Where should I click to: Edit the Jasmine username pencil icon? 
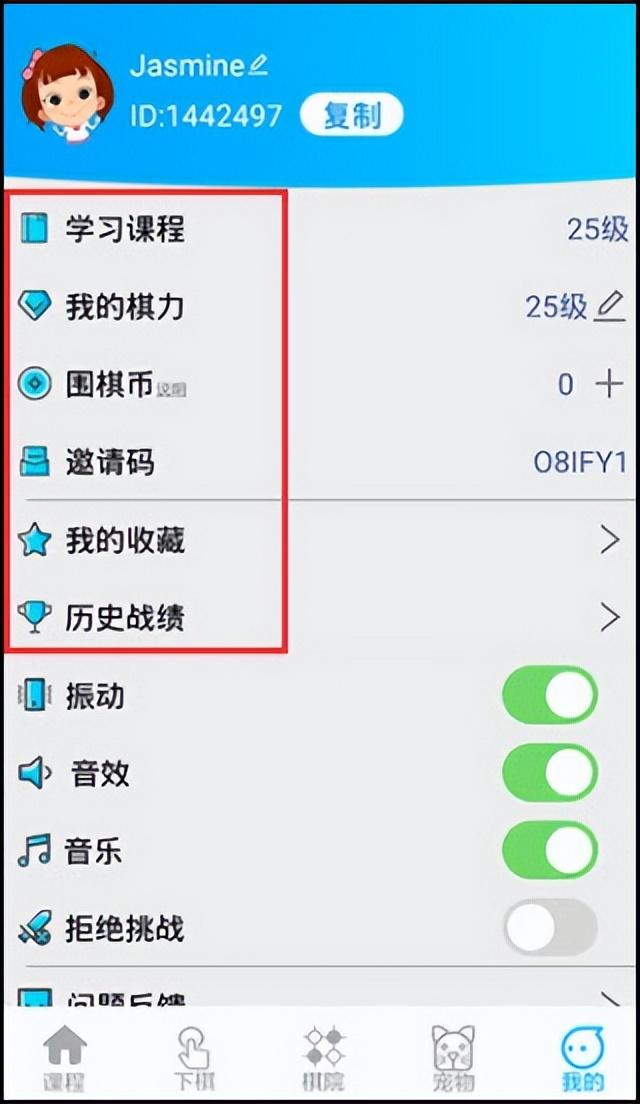(x=258, y=66)
